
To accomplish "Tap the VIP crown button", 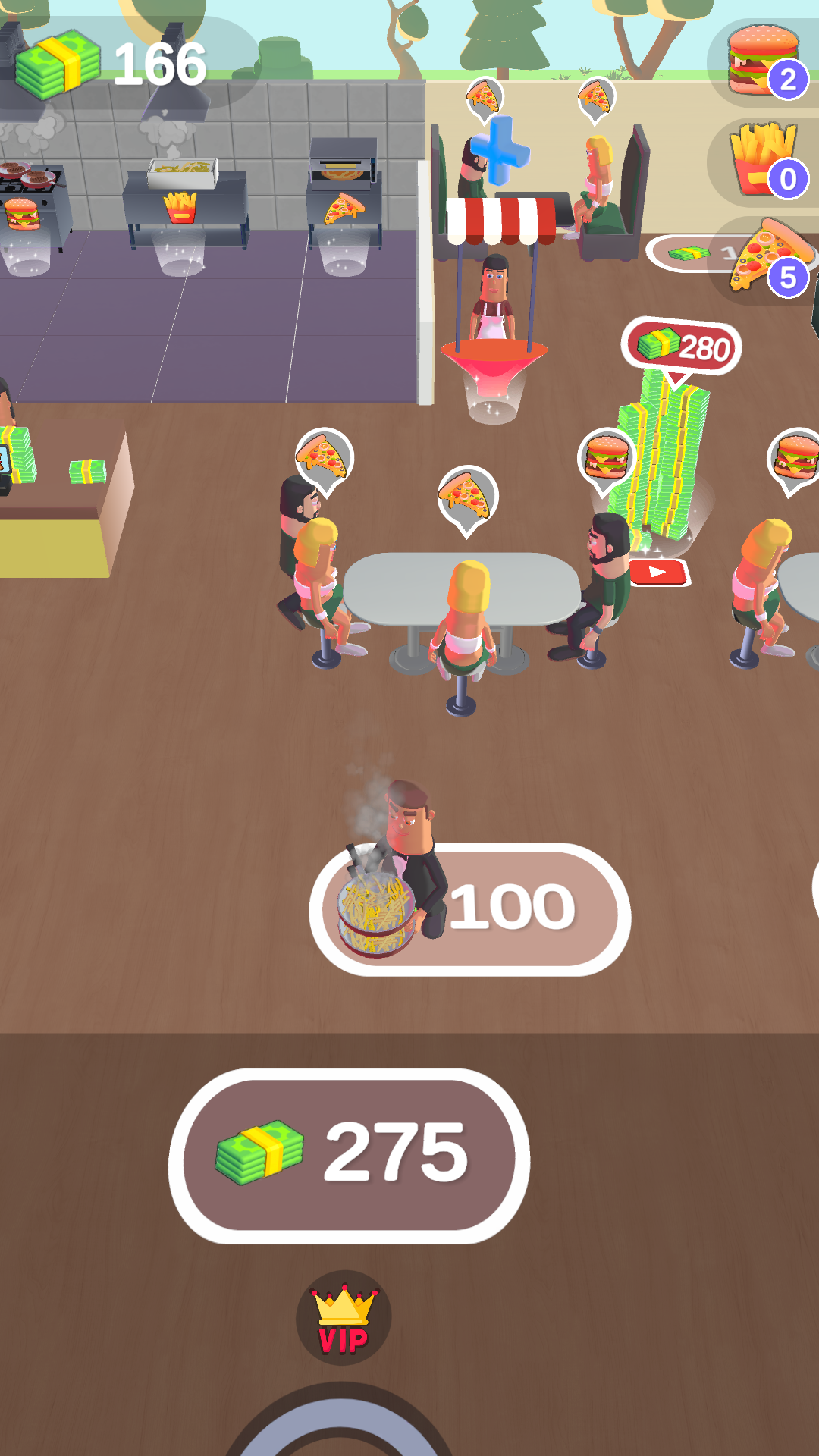I will pos(344,1318).
